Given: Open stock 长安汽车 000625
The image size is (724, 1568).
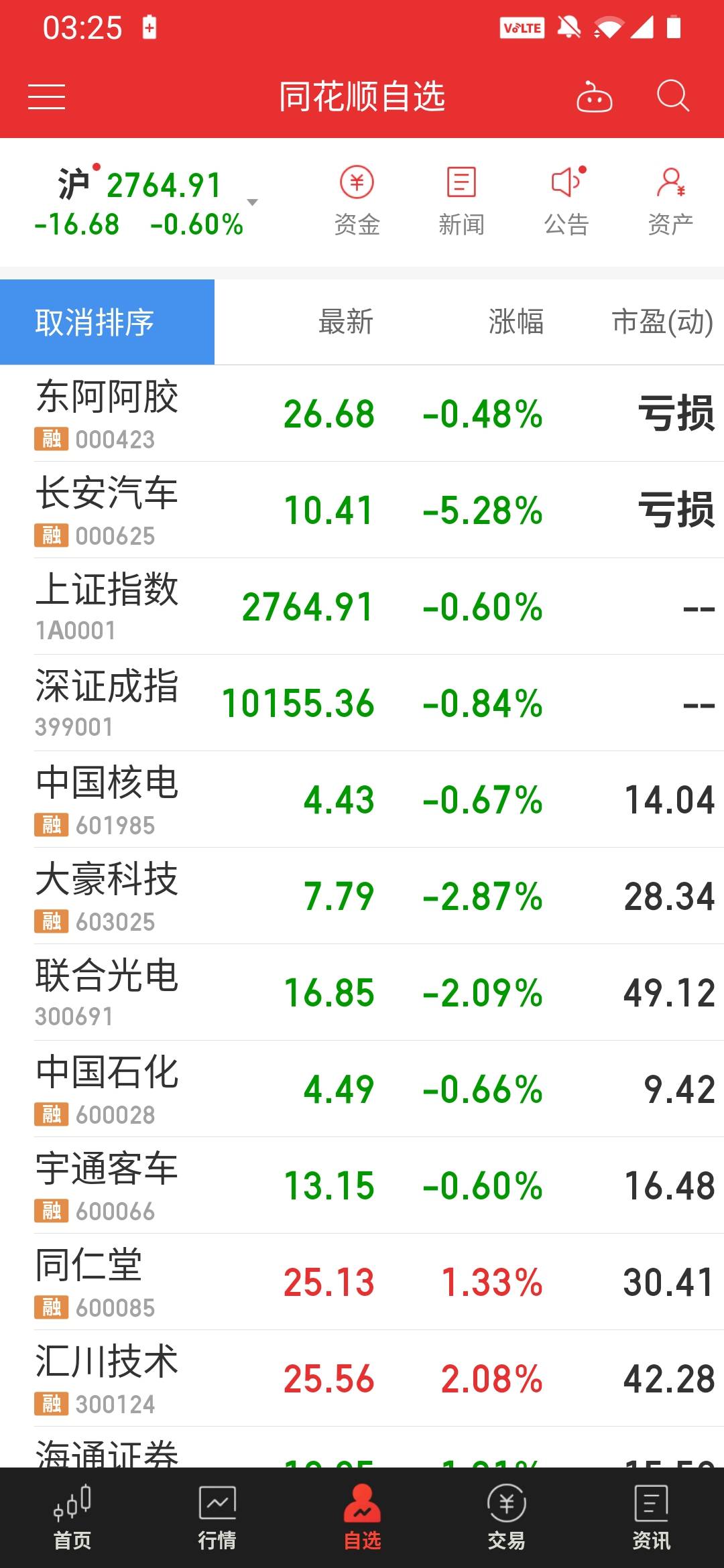Looking at the screenshot, I should (x=107, y=510).
